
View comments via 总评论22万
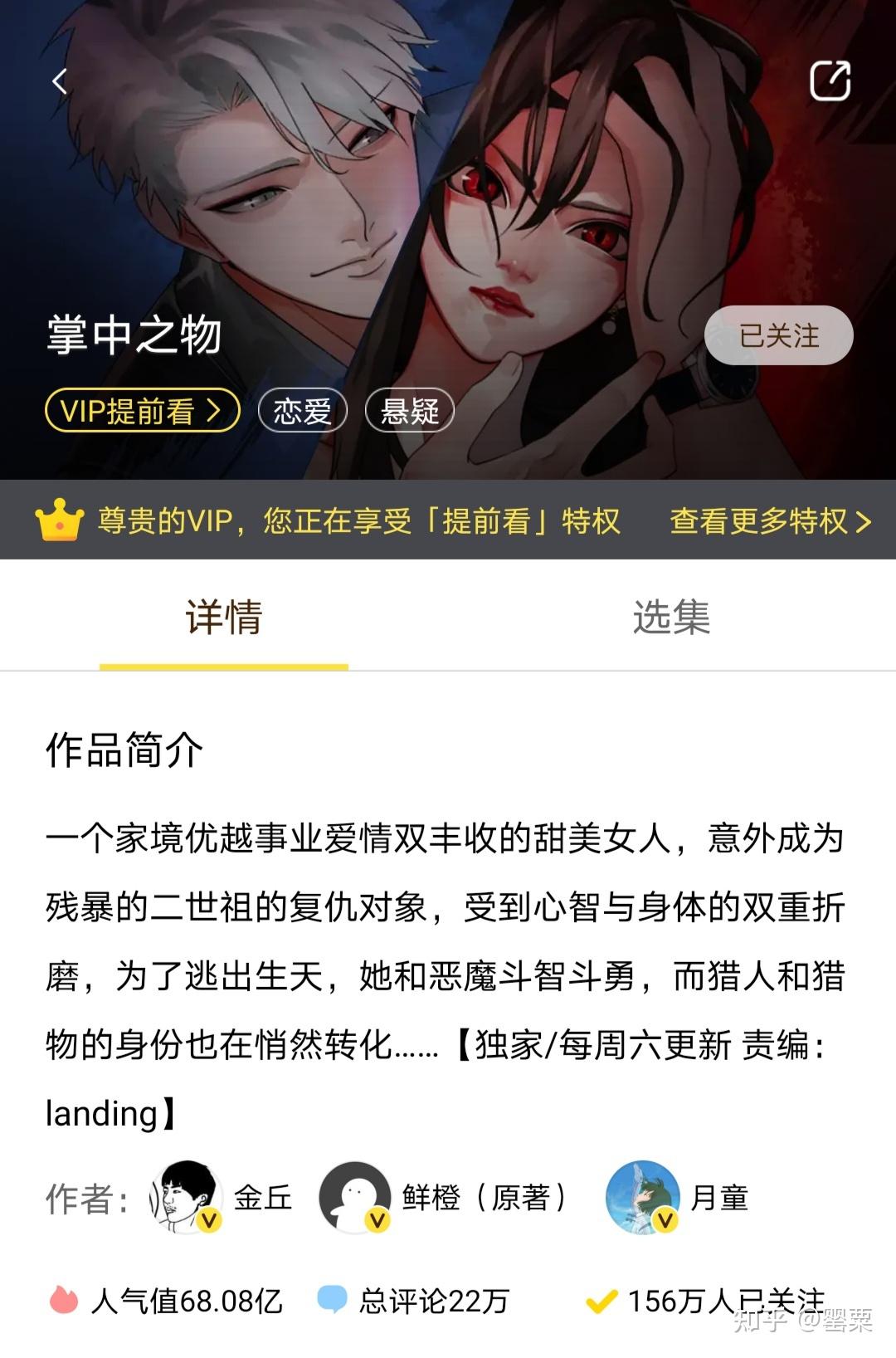(415, 1301)
